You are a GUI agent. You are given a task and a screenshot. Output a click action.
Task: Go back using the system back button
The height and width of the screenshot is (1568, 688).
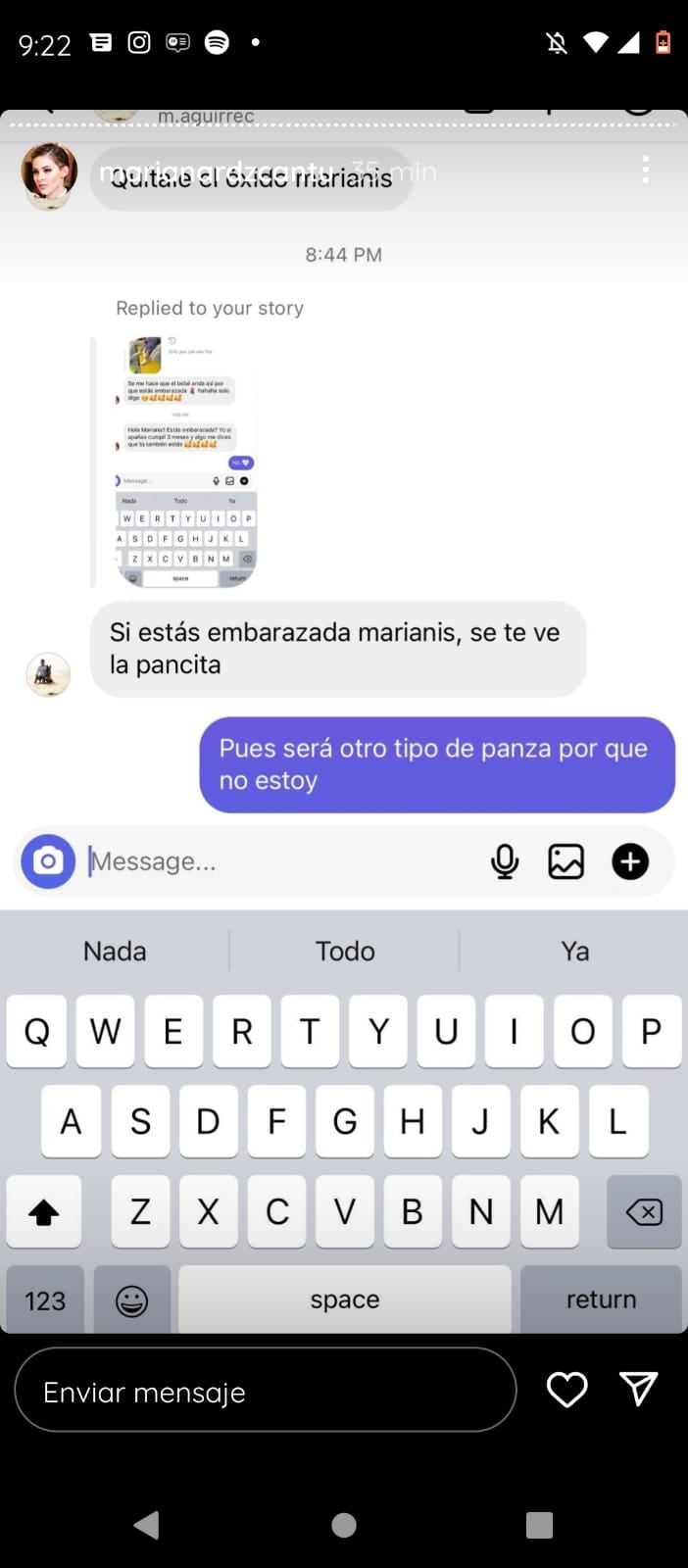coord(147,1524)
